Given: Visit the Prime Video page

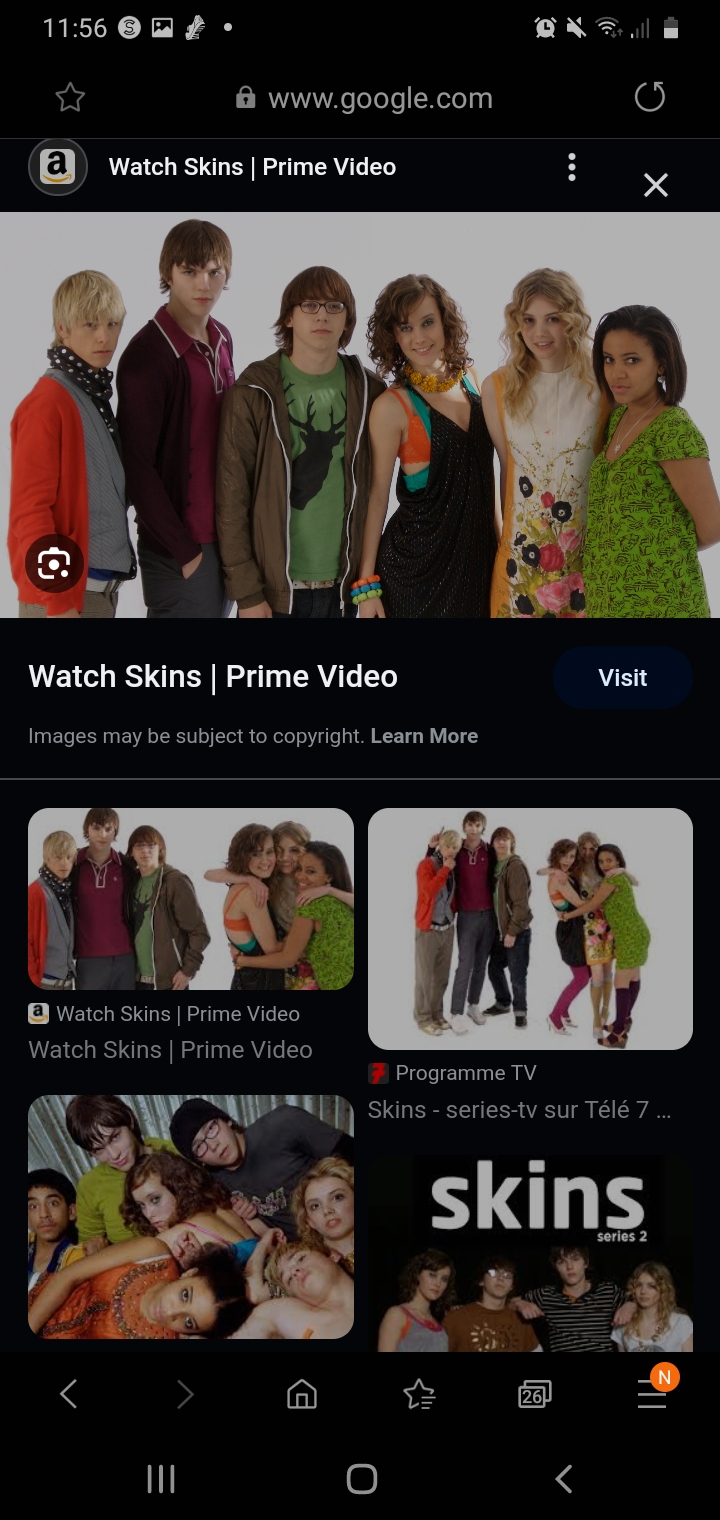Looking at the screenshot, I should 623,678.
